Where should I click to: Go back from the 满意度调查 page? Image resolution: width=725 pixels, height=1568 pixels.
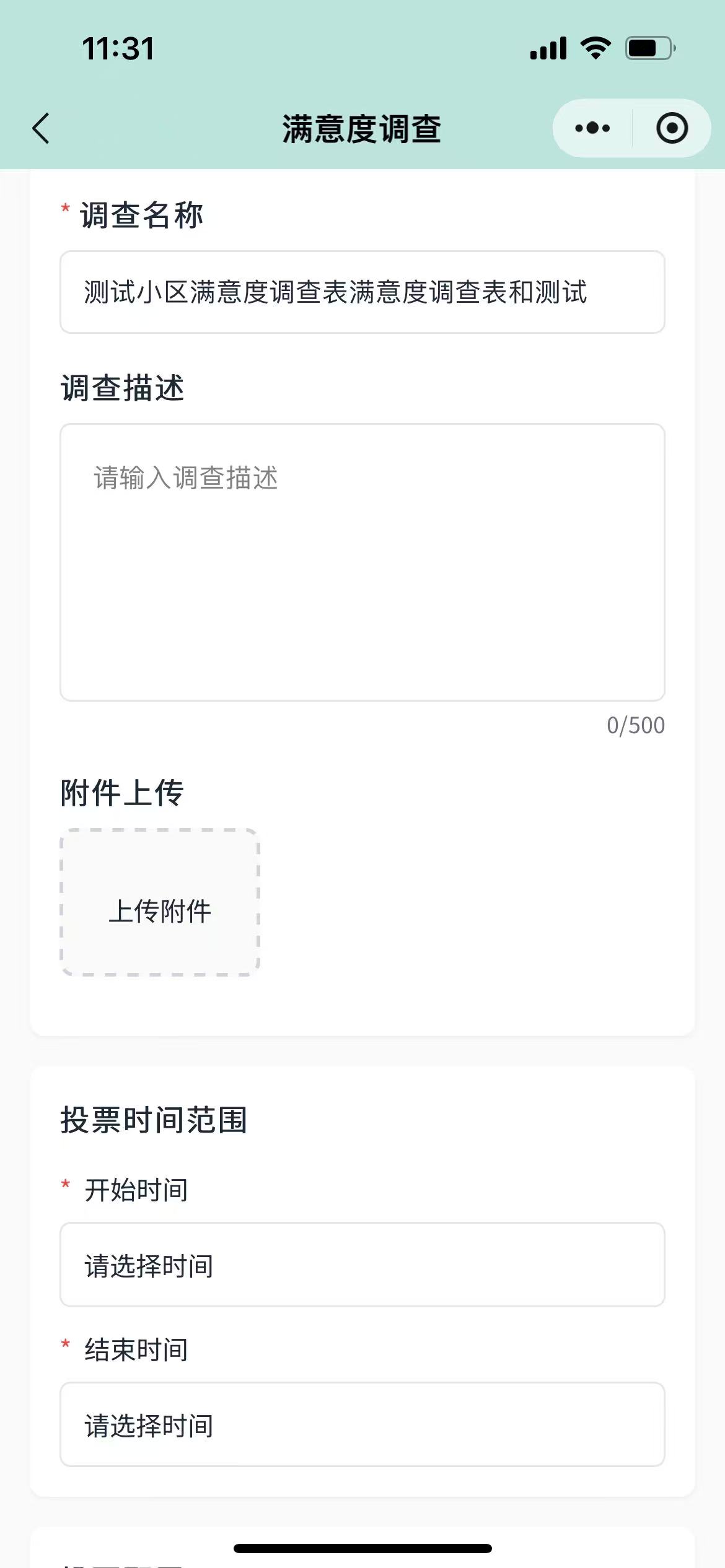(41, 129)
